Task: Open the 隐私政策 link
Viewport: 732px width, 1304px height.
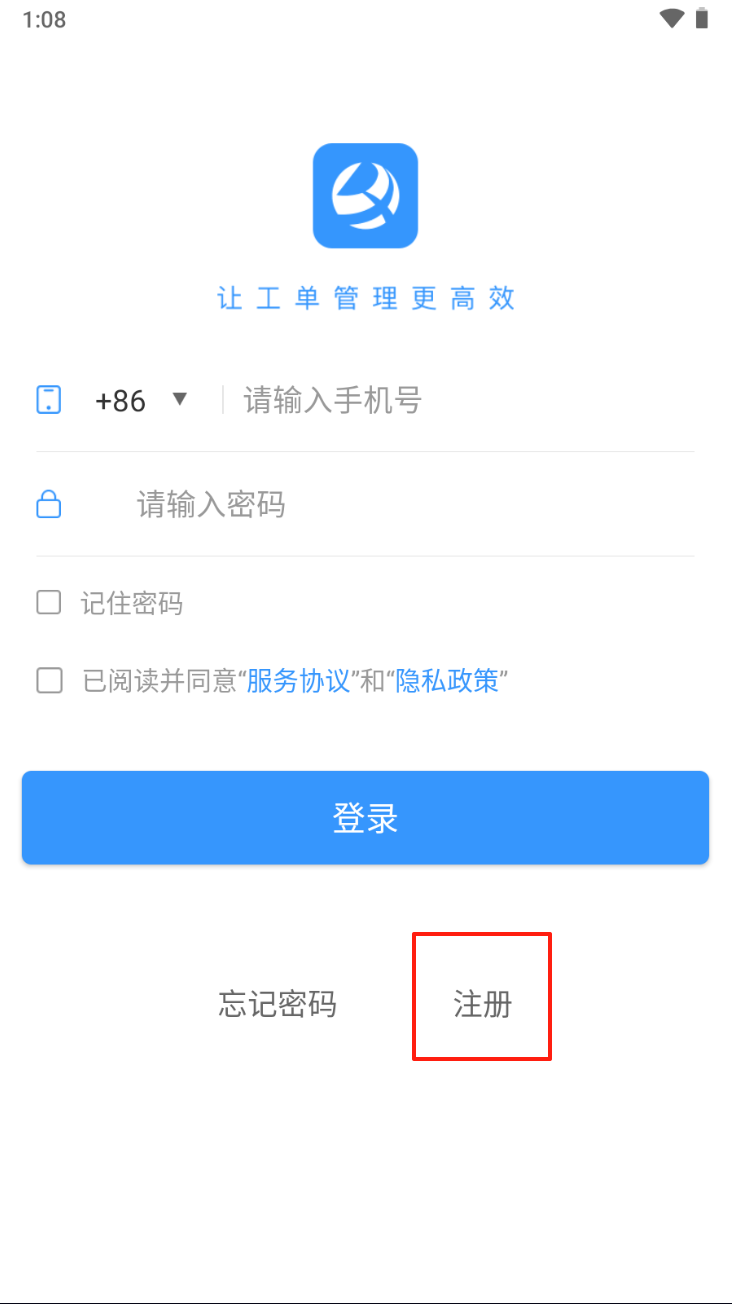Action: 447,681
